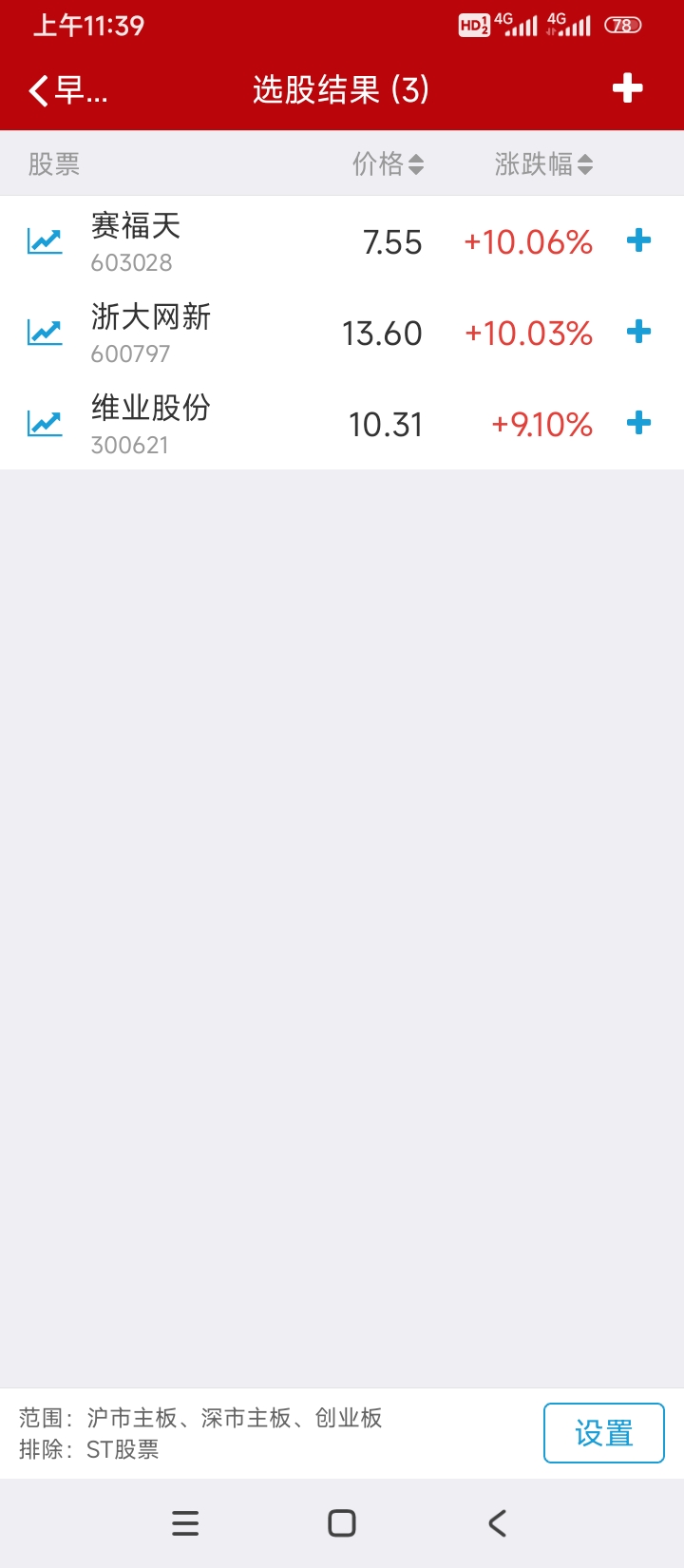Image resolution: width=684 pixels, height=1568 pixels.
Task: Tap the white plus icon in header
Action: 627,88
